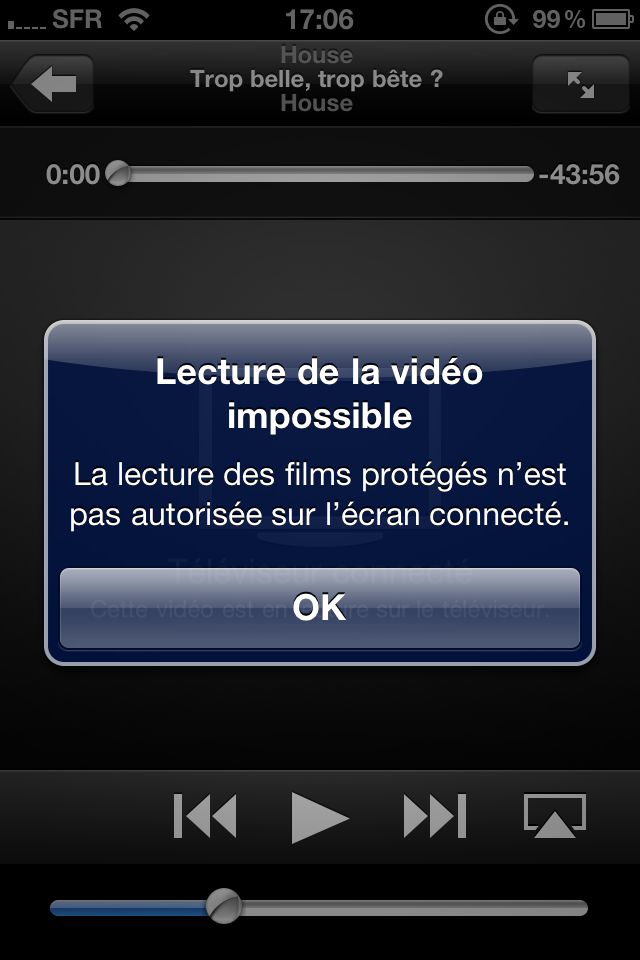This screenshot has width=640, height=960.
Task: Skip to the previous track
Action: tap(206, 817)
